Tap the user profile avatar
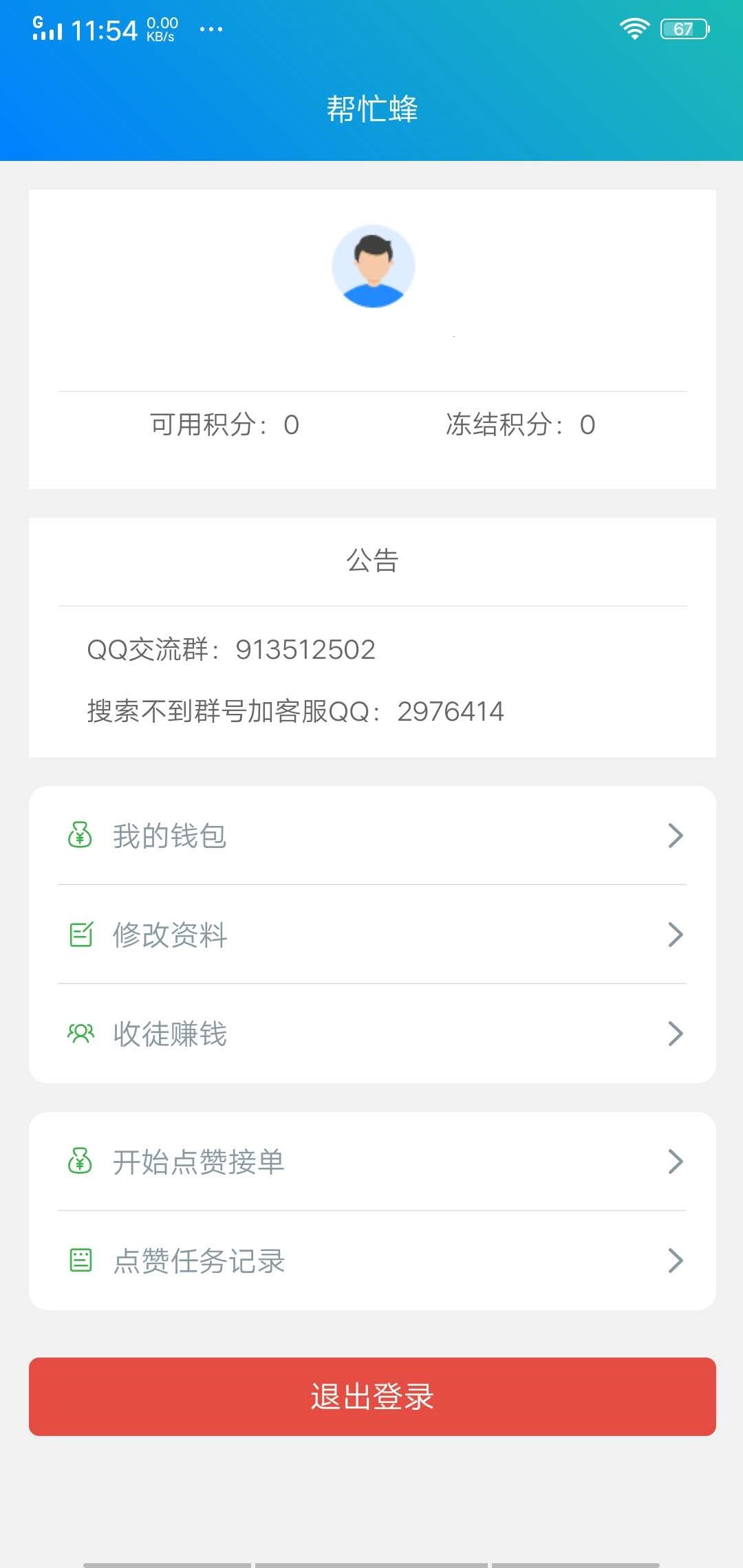 (x=371, y=268)
